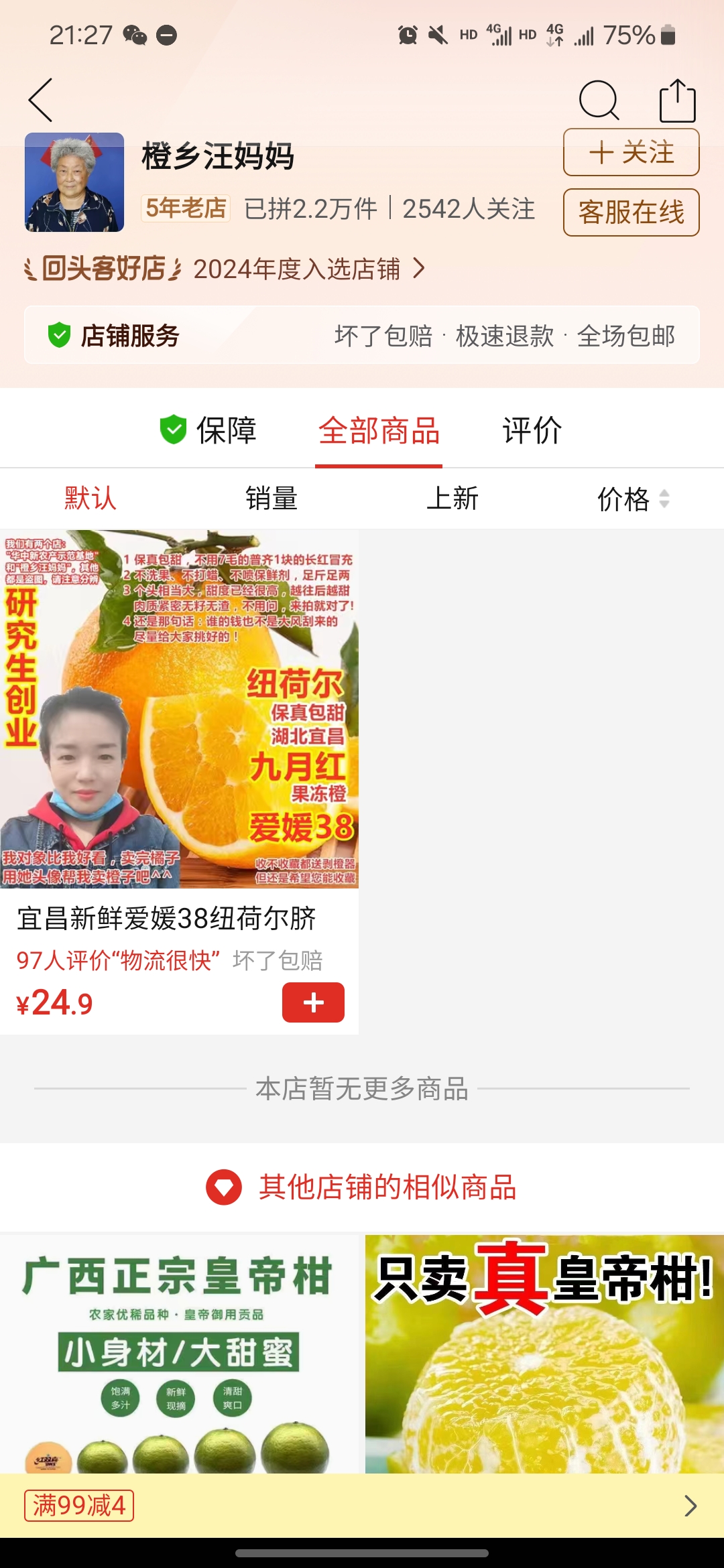Open 回头客好店 2024年度入选店铺 link

click(x=225, y=269)
